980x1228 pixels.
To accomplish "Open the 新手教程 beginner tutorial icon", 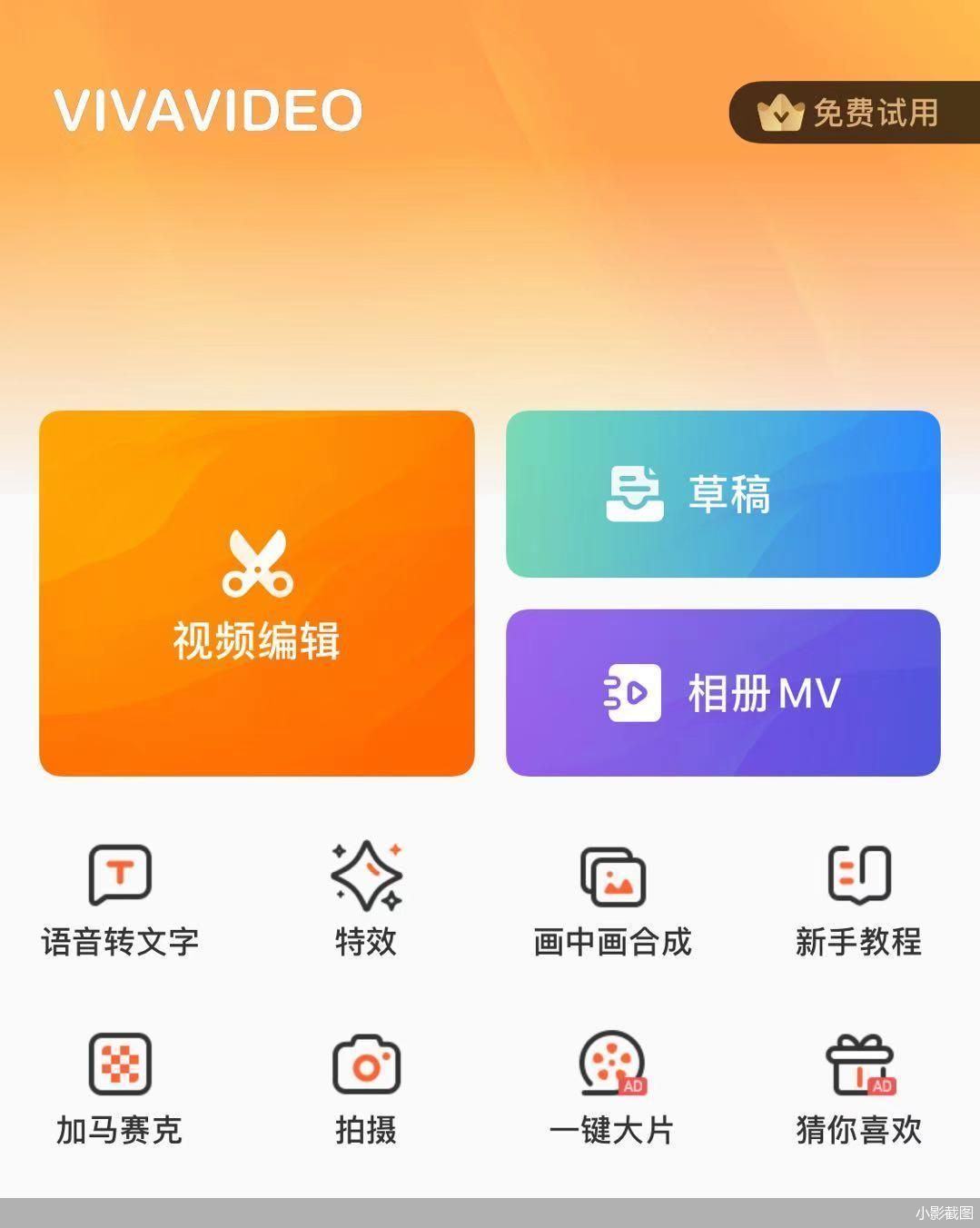I will 858,876.
